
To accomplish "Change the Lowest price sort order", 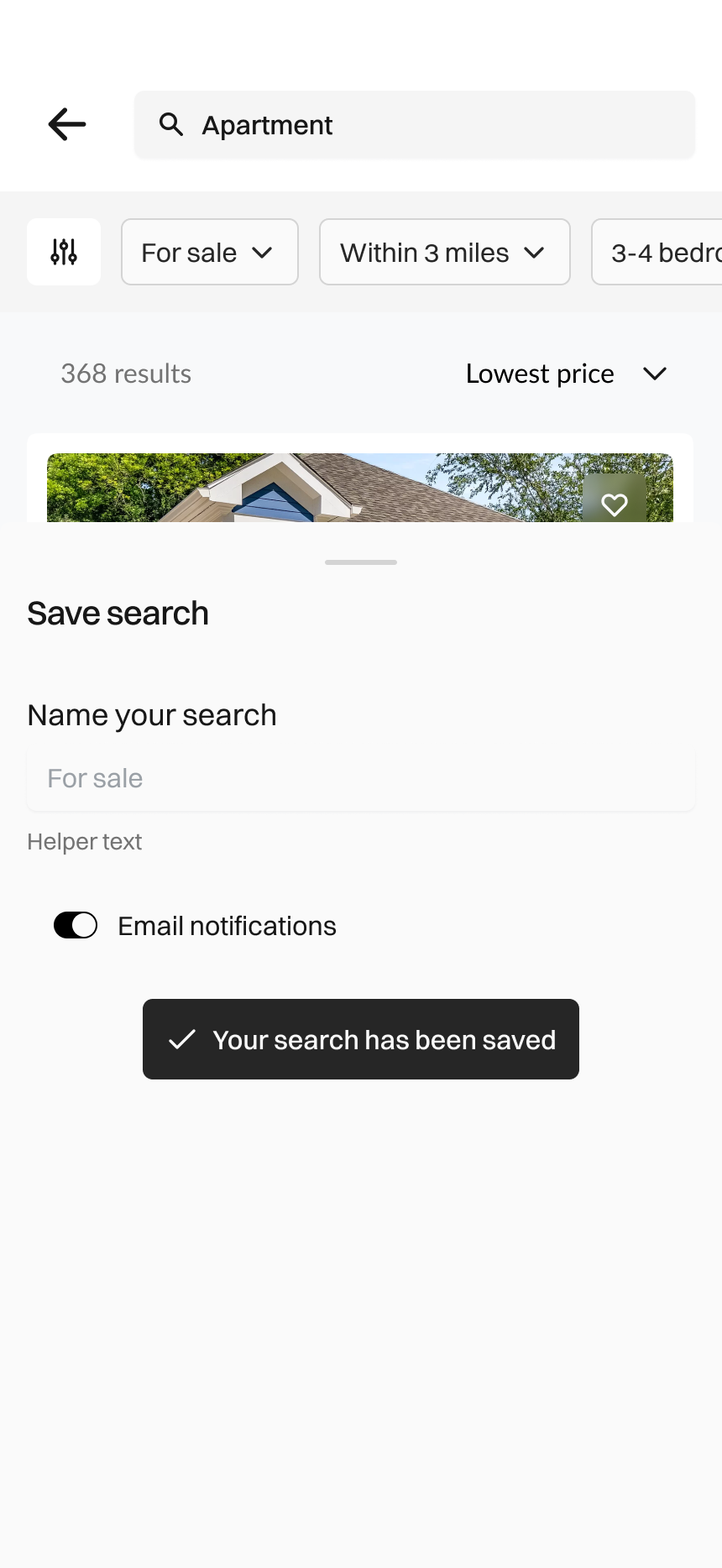I will (566, 374).
